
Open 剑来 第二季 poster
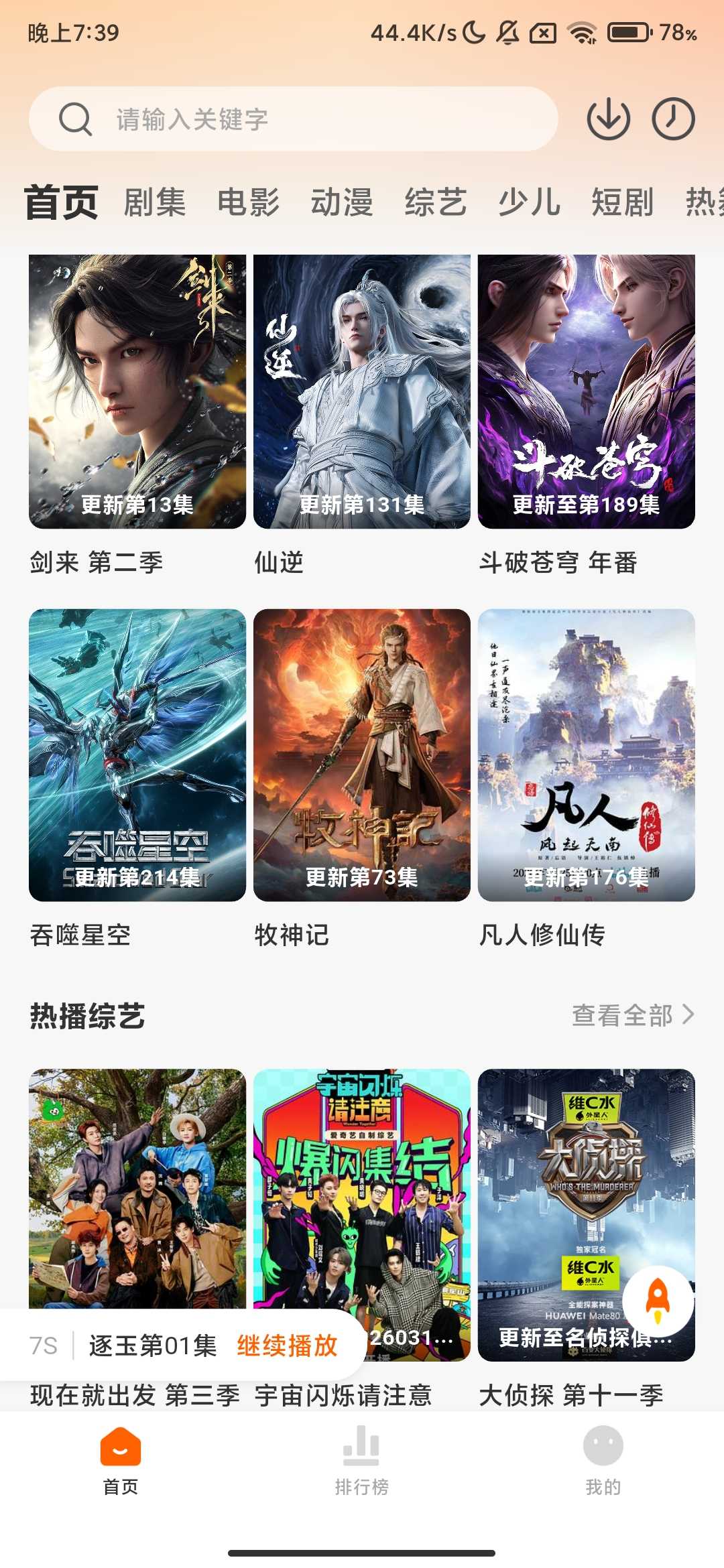tap(137, 392)
